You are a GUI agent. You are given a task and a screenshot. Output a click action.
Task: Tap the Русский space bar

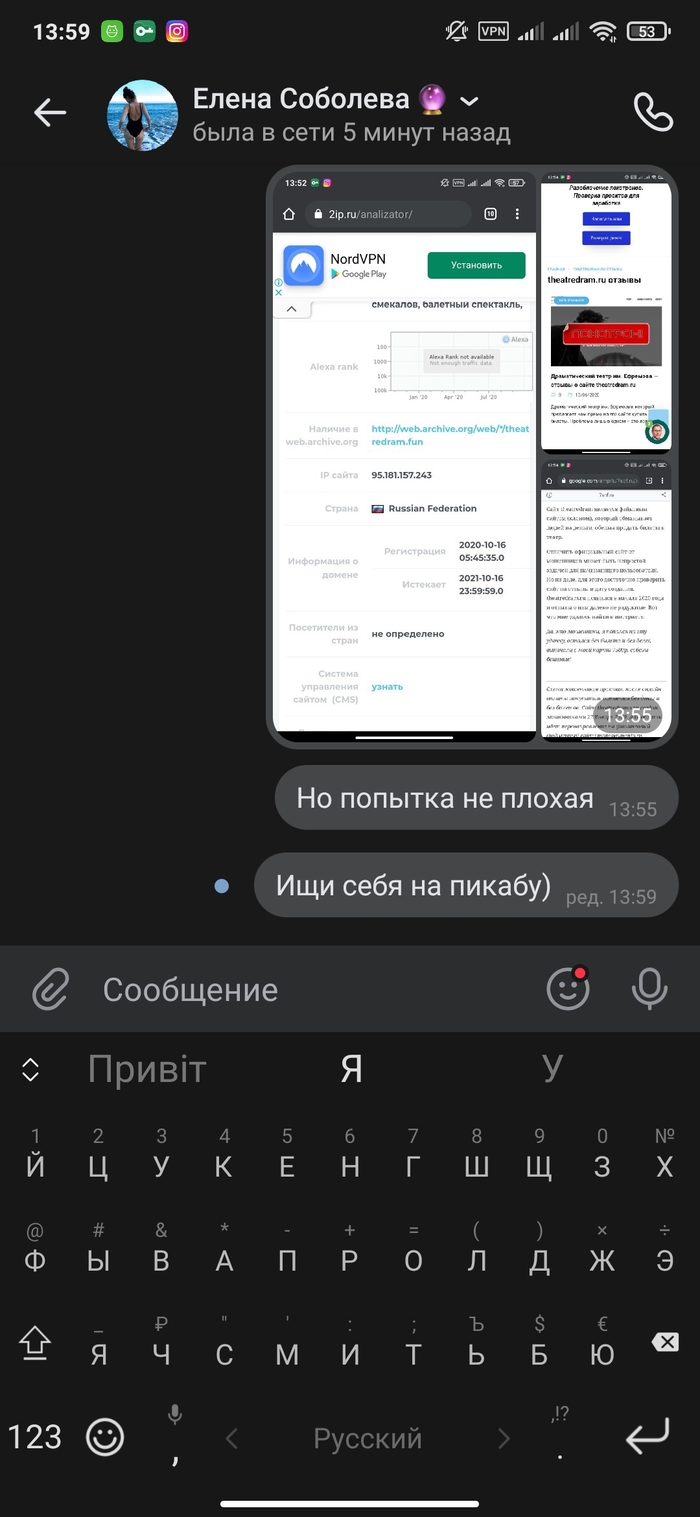(x=367, y=1439)
